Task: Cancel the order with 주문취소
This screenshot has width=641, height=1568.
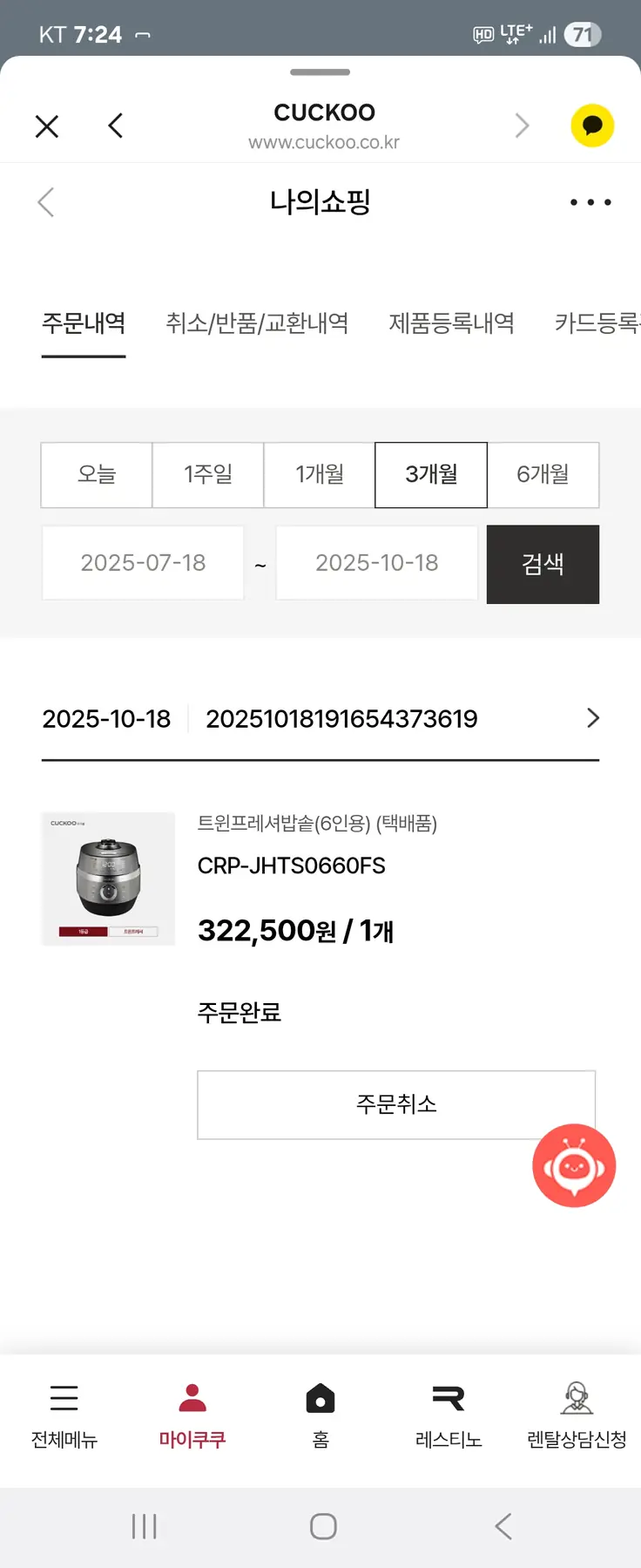Action: tap(396, 1104)
